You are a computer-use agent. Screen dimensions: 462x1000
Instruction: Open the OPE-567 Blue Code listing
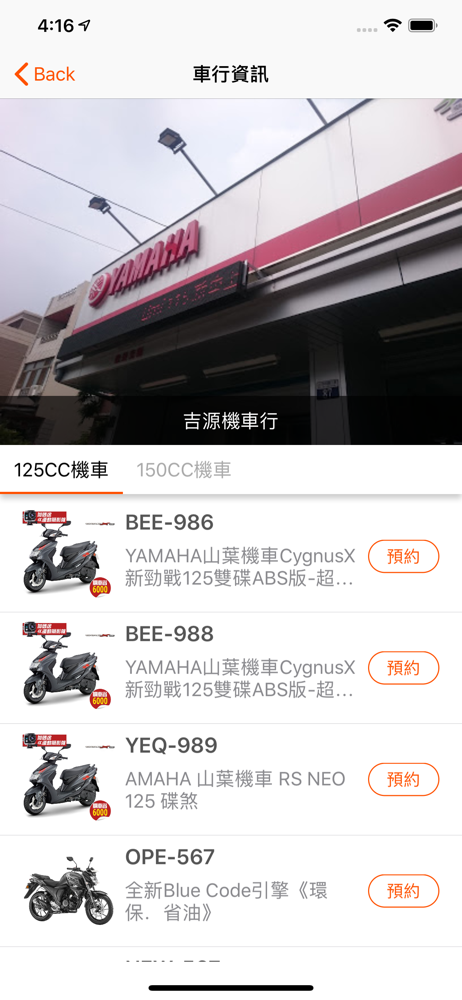(x=231, y=892)
